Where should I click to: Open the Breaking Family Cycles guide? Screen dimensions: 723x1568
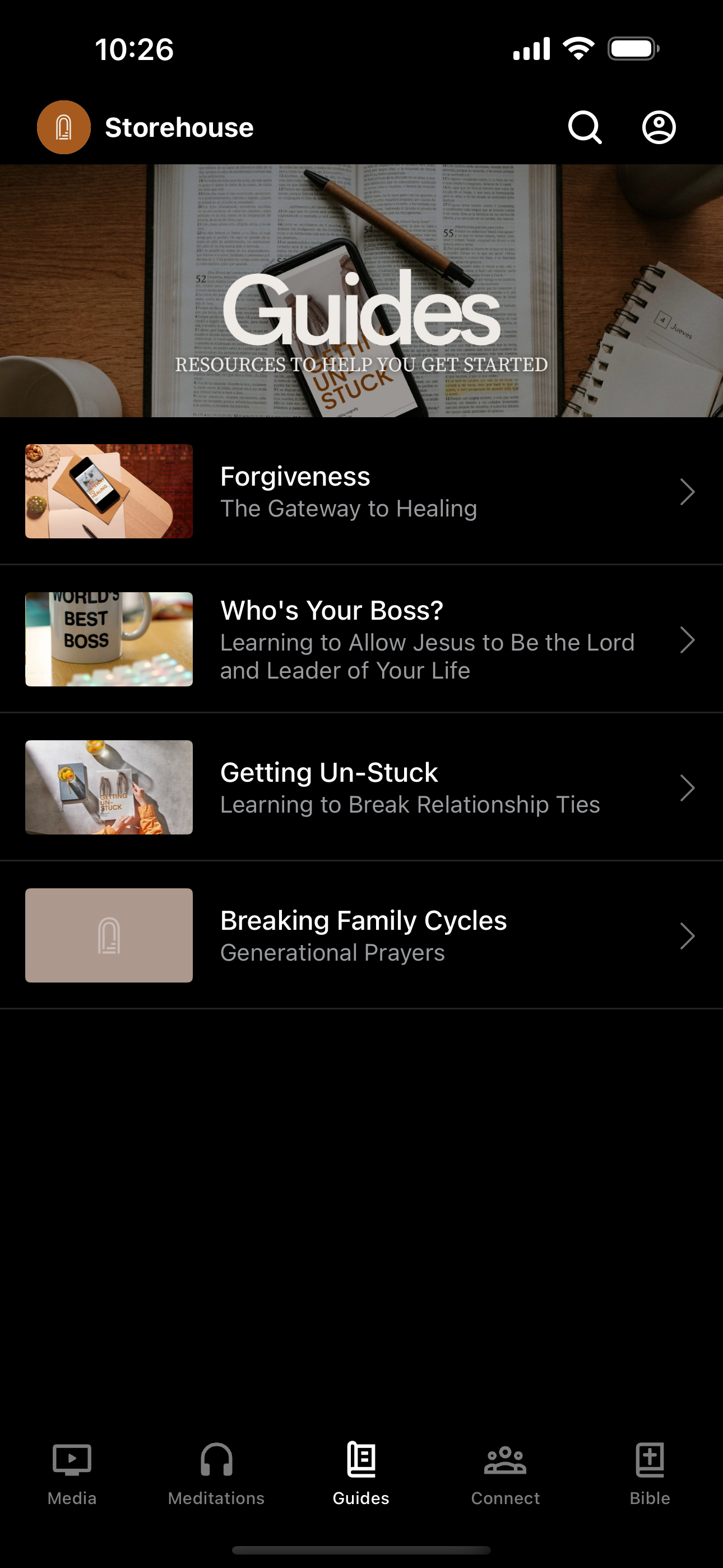coord(361,935)
